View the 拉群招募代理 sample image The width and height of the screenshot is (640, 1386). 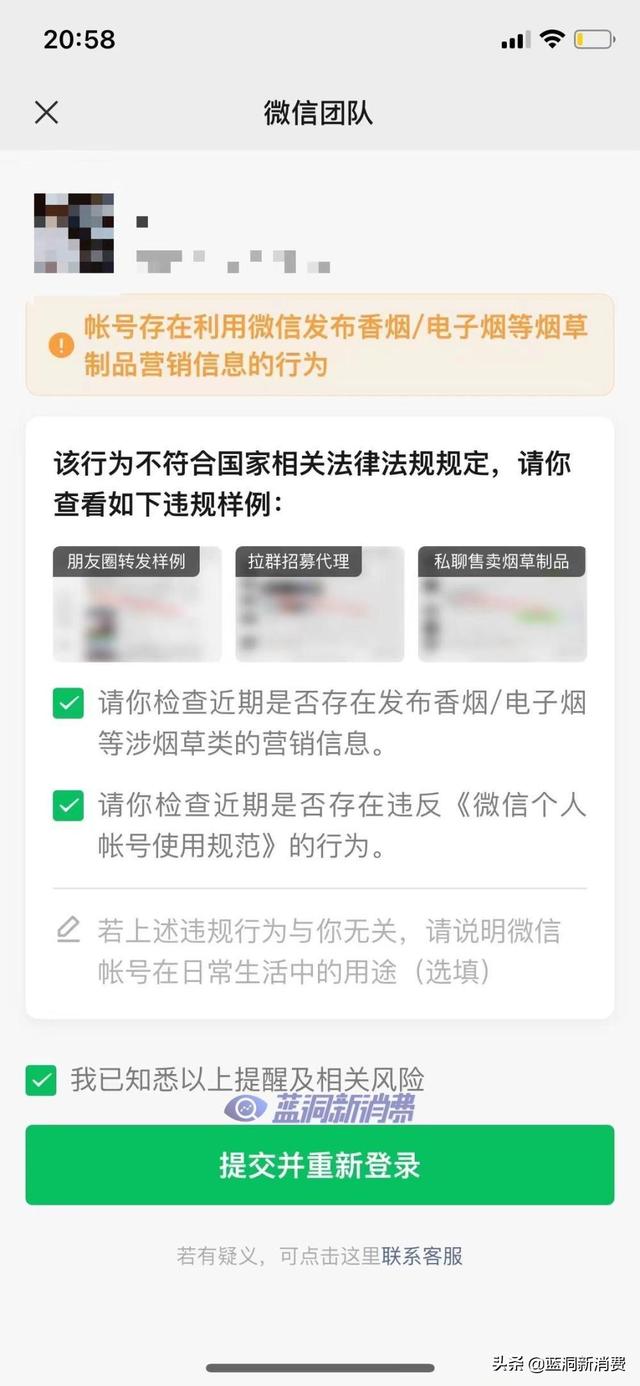pyautogui.click(x=319, y=604)
